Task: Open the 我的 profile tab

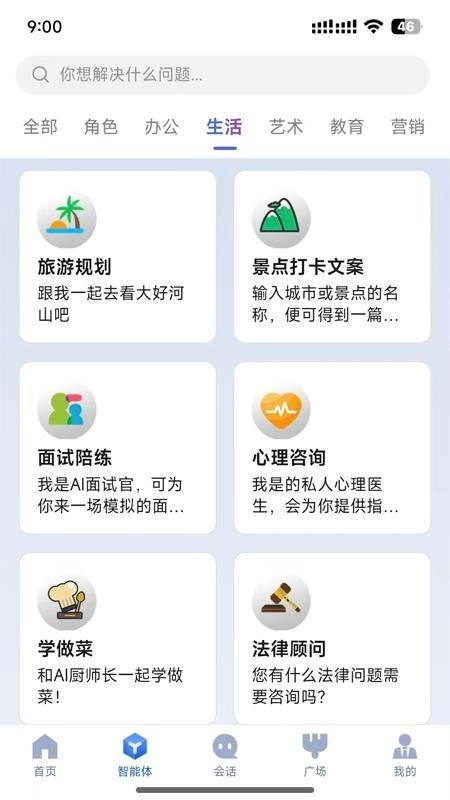Action: pyautogui.click(x=405, y=755)
